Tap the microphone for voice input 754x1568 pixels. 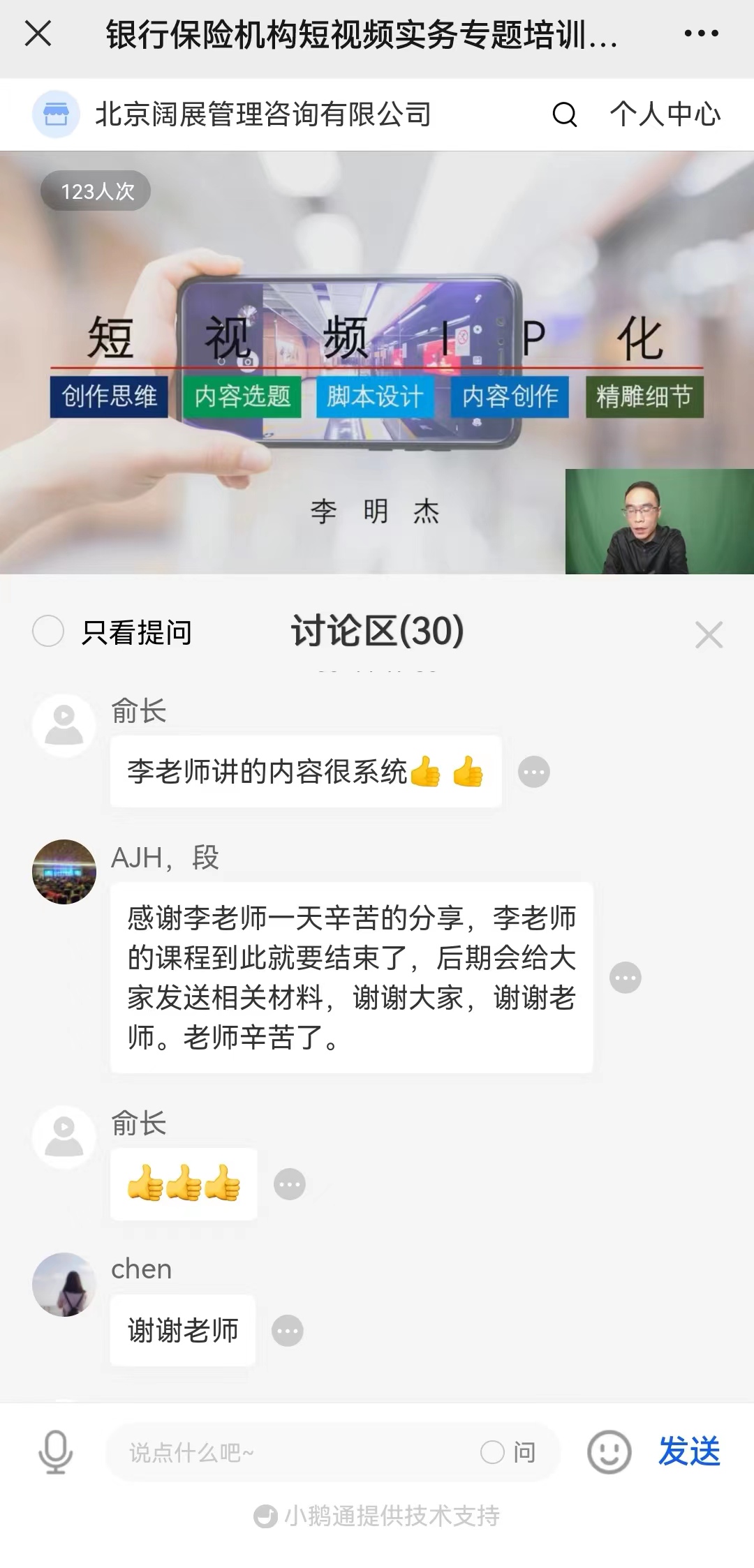(x=55, y=1452)
